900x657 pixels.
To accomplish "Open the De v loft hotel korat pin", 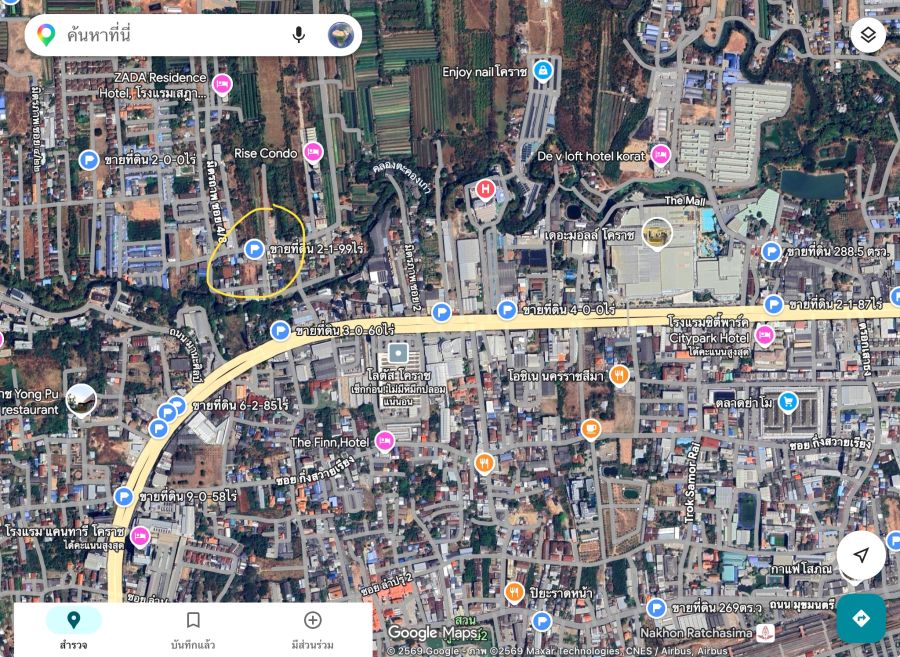I will tap(660, 155).
